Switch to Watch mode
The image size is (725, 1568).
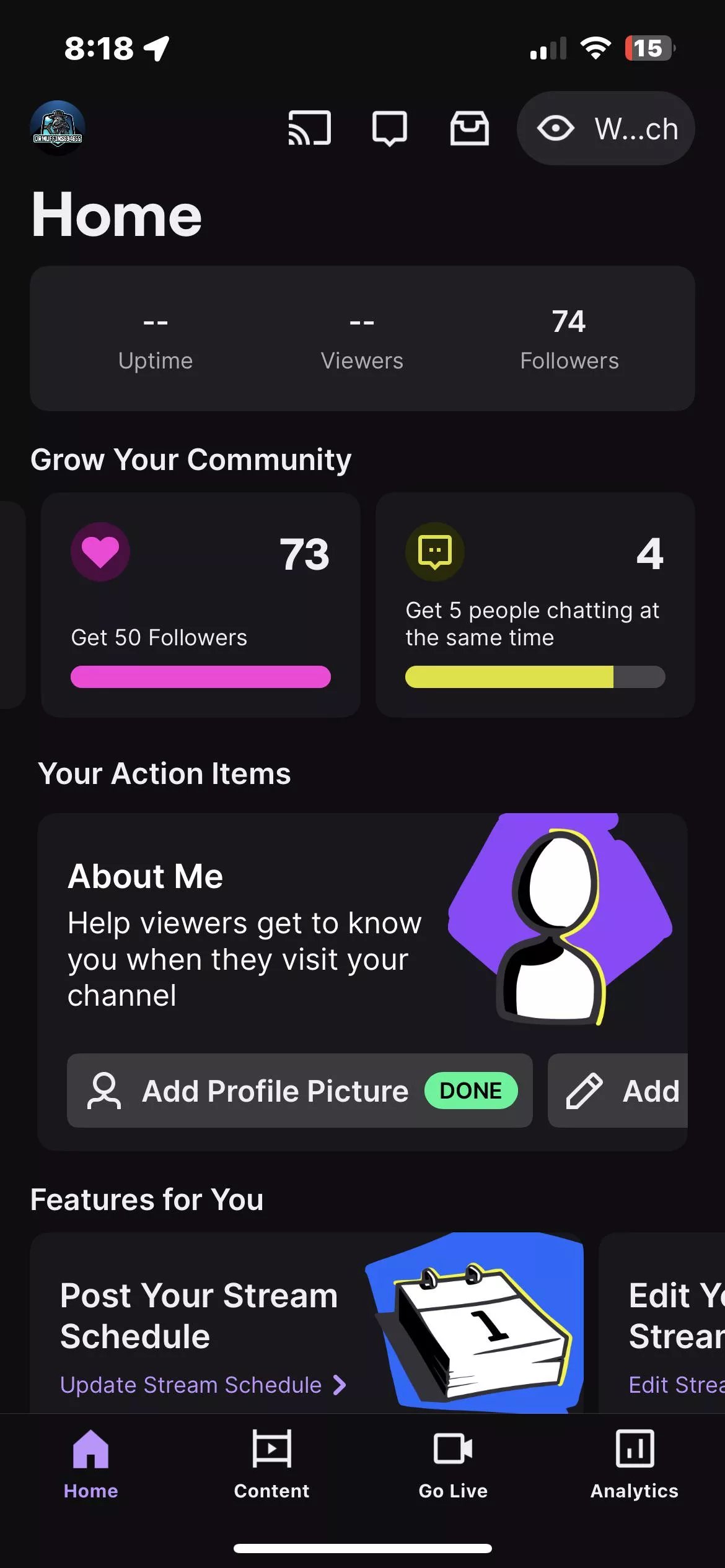(x=605, y=129)
